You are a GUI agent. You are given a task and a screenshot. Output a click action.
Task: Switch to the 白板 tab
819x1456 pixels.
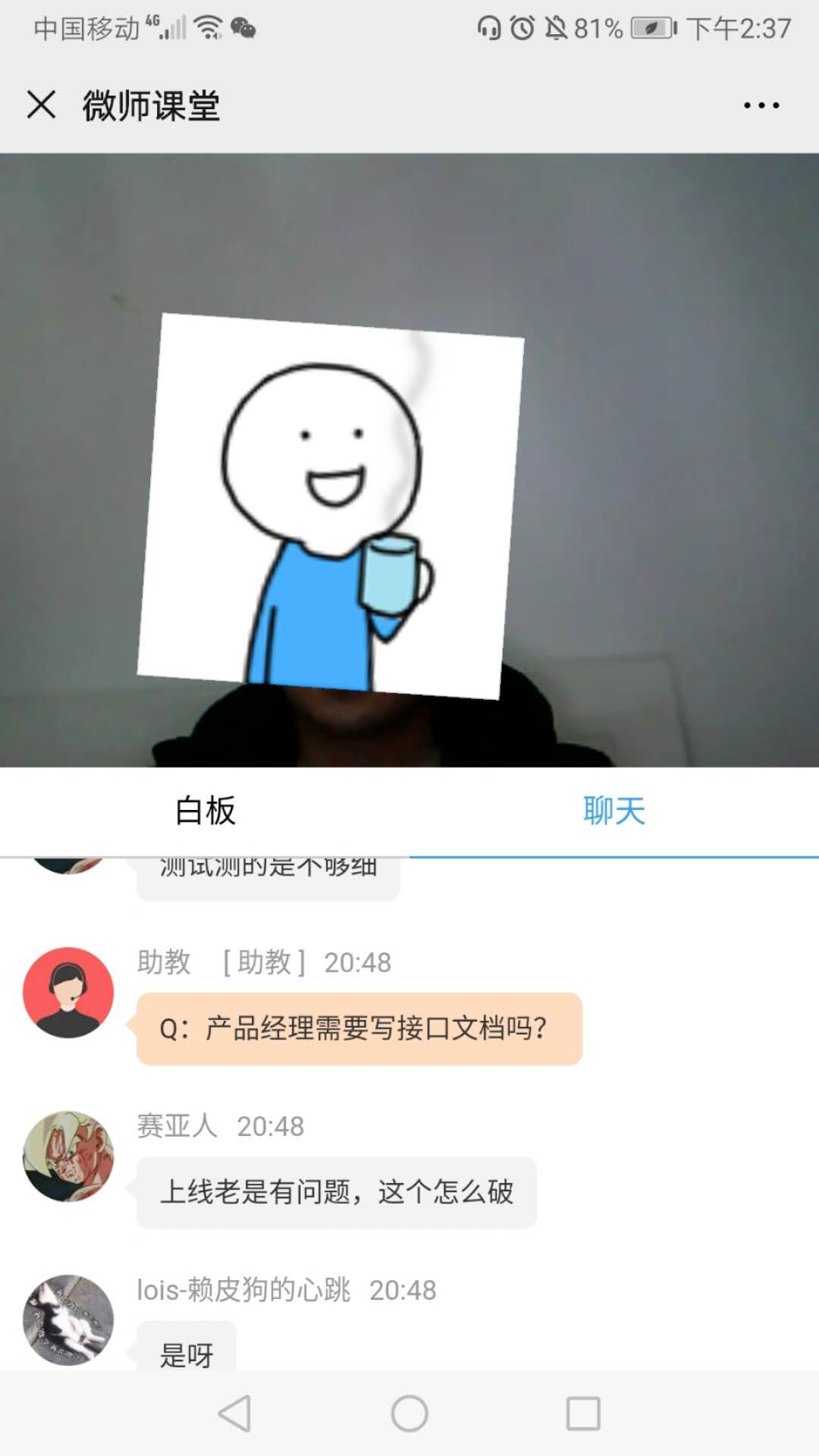205,811
